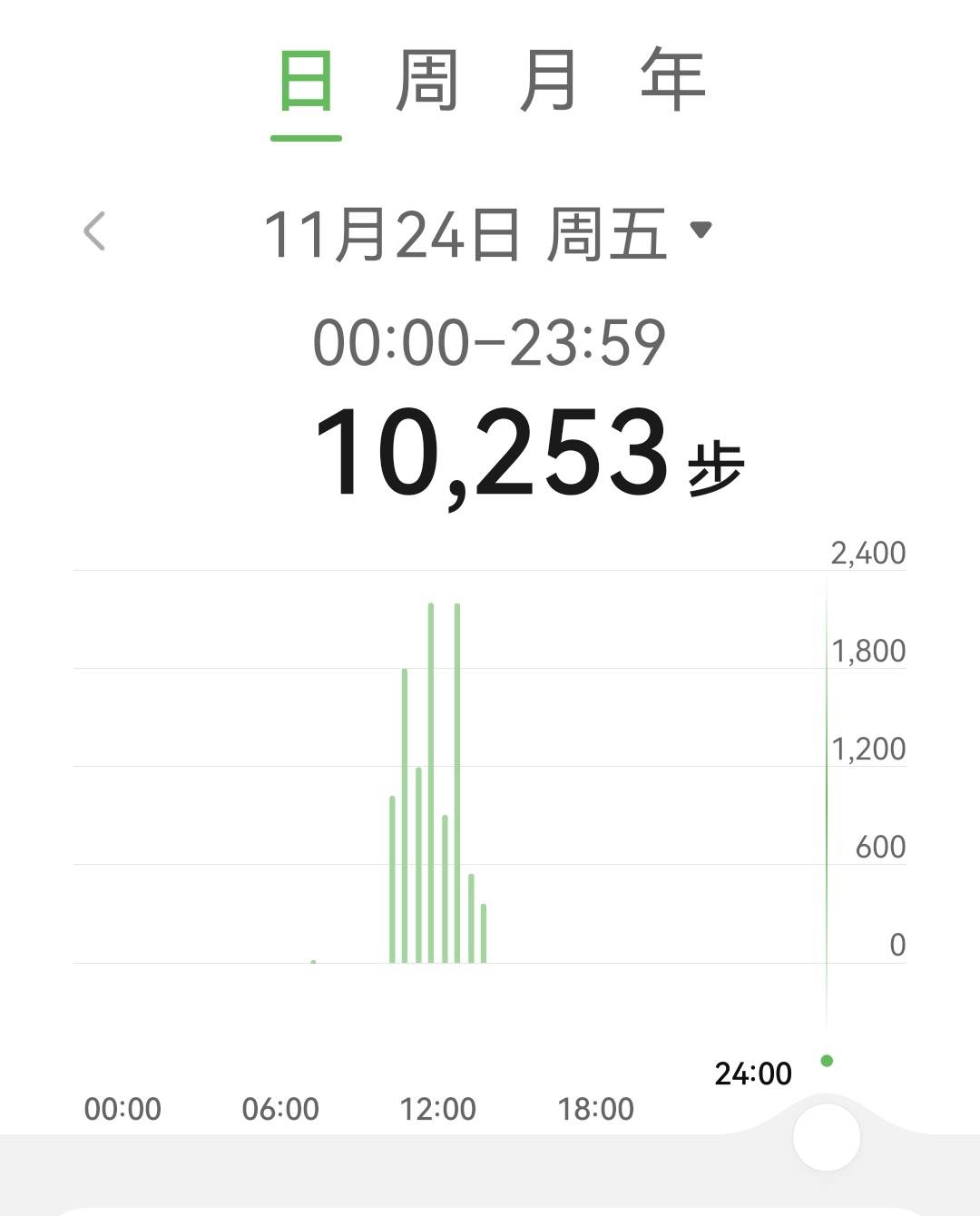980x1216 pixels.
Task: Tap the date text 11月24日 周五
Action: coord(472,231)
